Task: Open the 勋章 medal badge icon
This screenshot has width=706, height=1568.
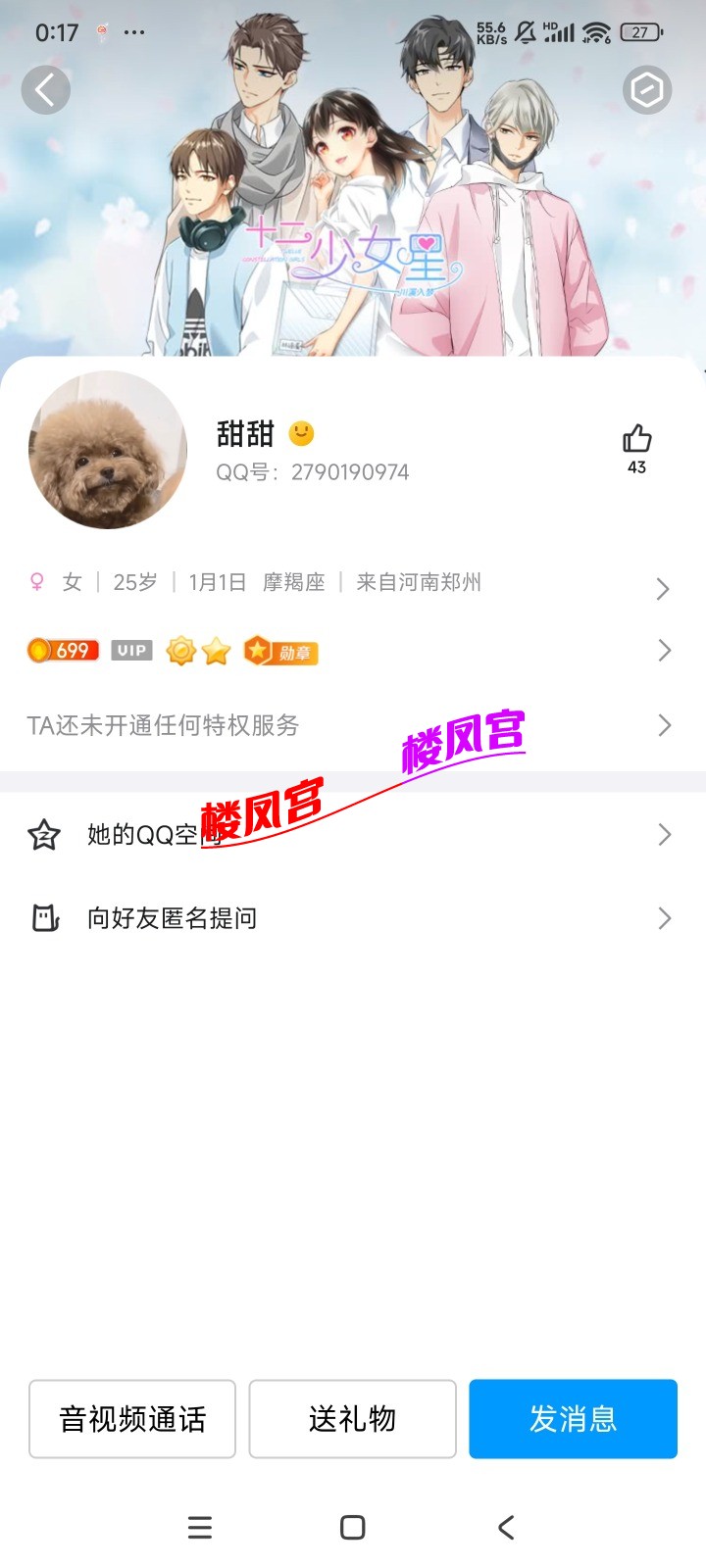Action: pos(282,650)
